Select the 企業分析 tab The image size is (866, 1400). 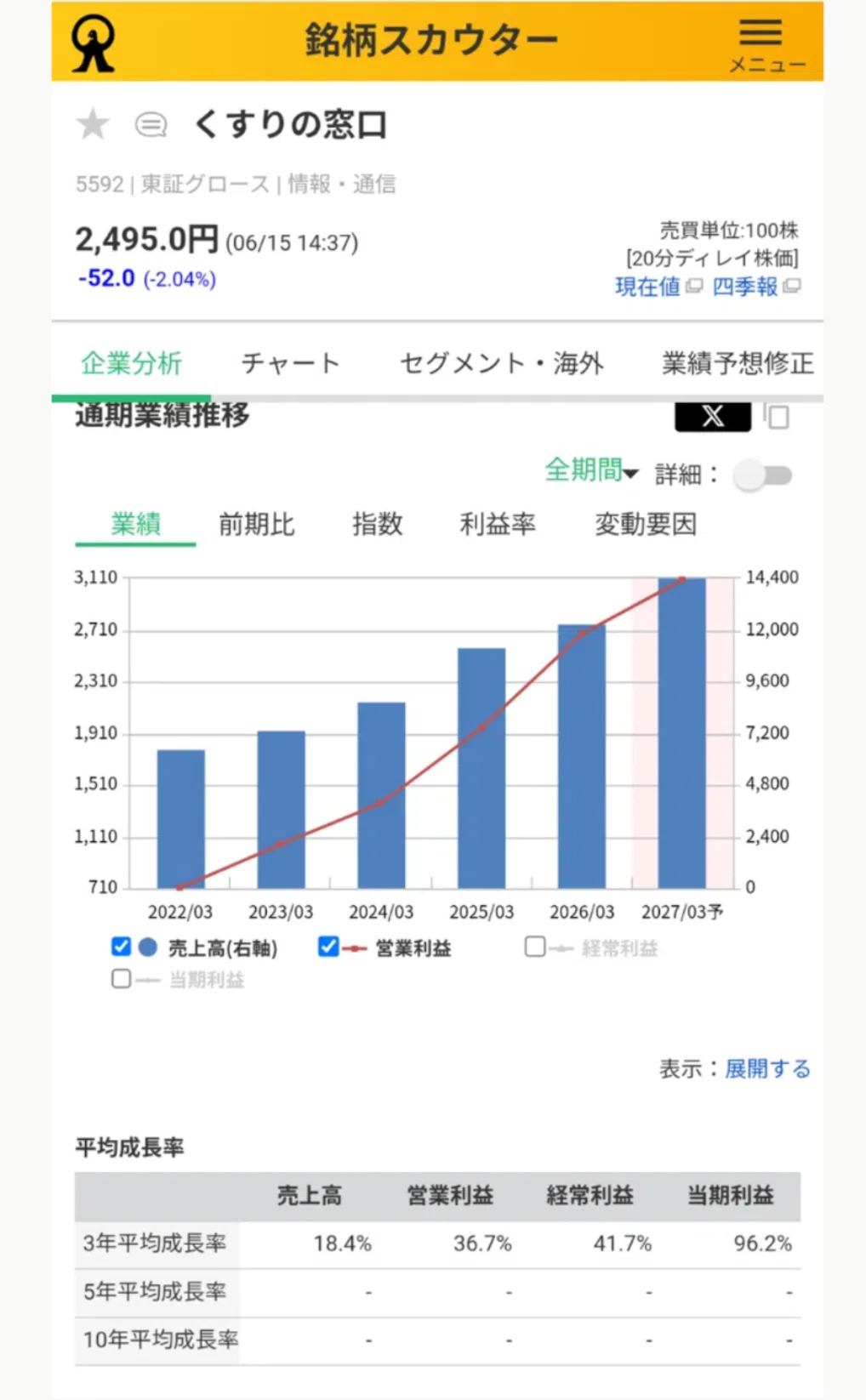(131, 363)
